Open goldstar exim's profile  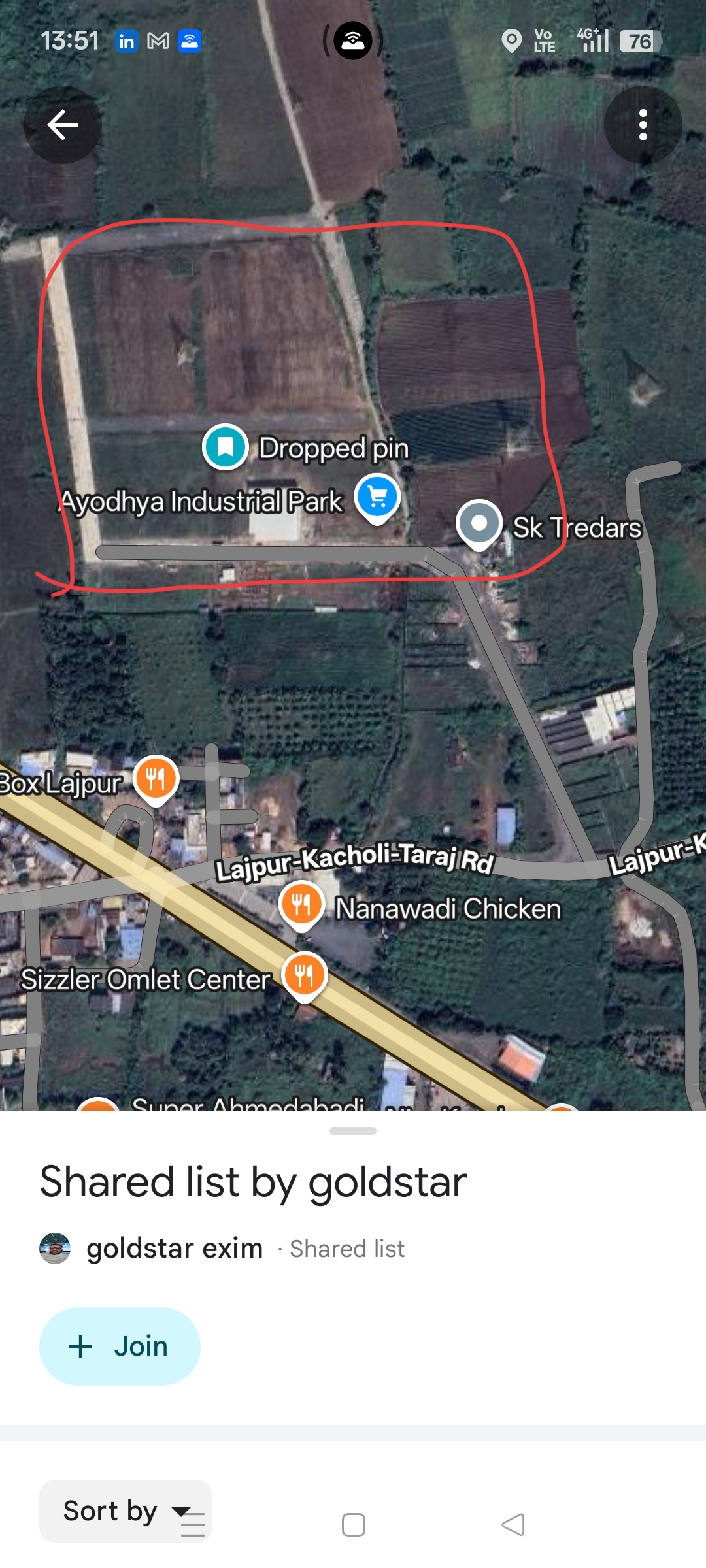(x=174, y=1249)
